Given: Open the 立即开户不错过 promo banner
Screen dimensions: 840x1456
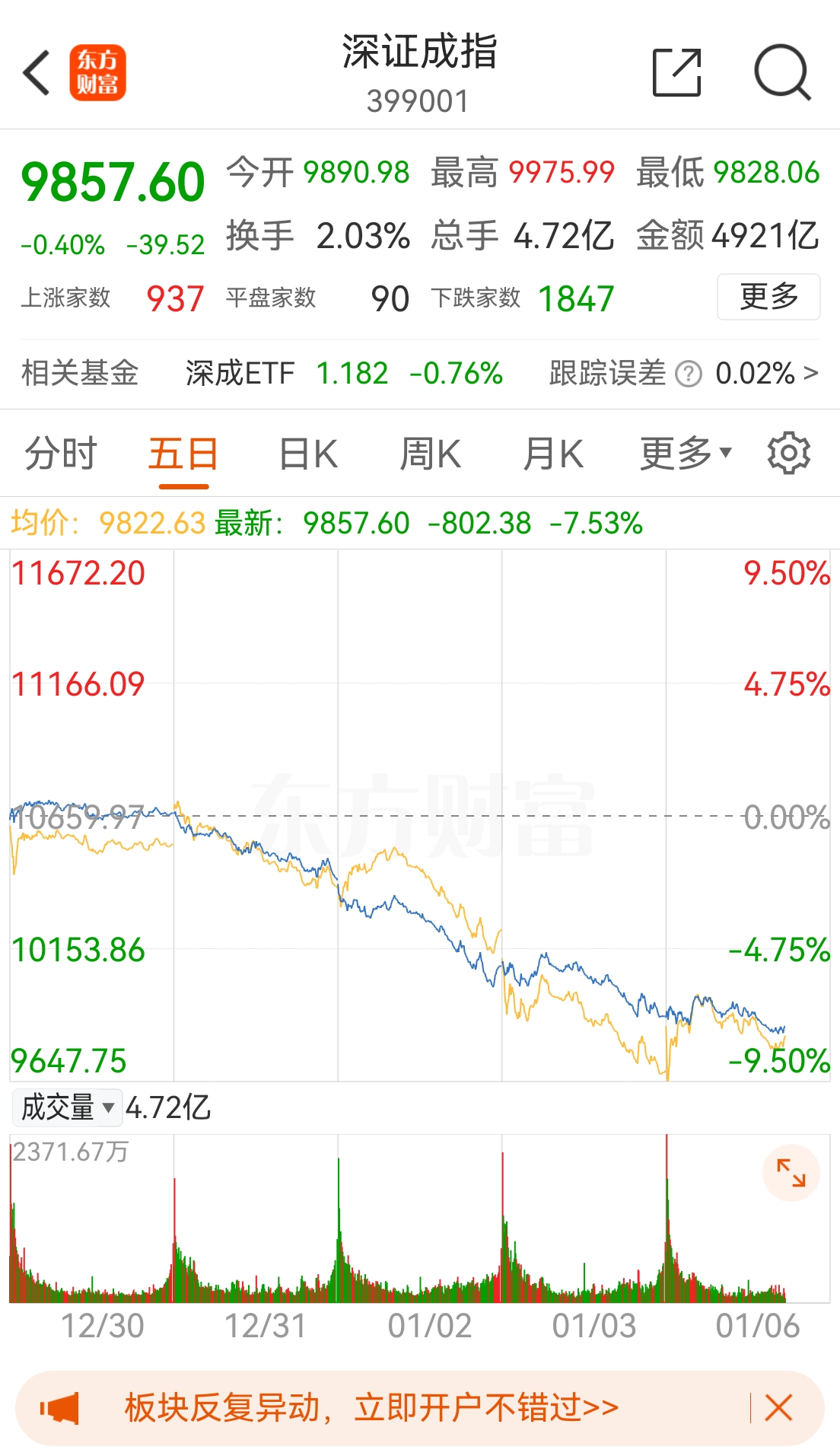Looking at the screenshot, I should (x=373, y=1408).
